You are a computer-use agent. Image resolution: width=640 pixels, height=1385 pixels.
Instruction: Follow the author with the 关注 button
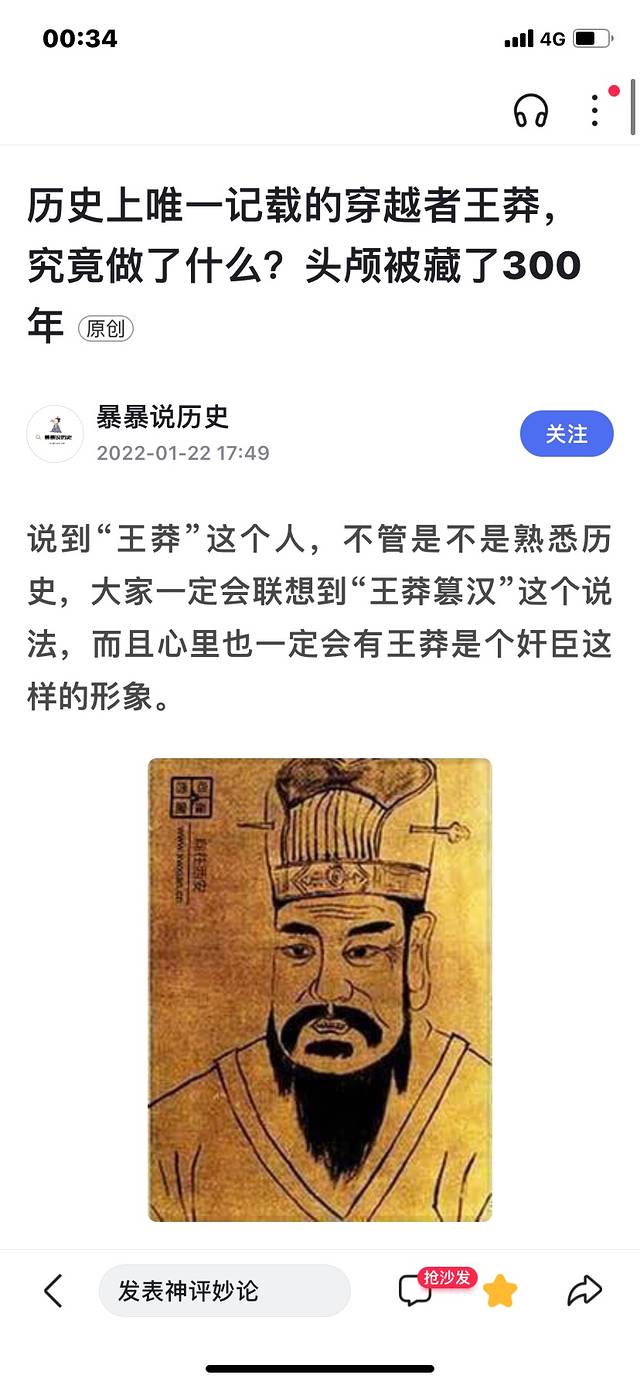566,434
